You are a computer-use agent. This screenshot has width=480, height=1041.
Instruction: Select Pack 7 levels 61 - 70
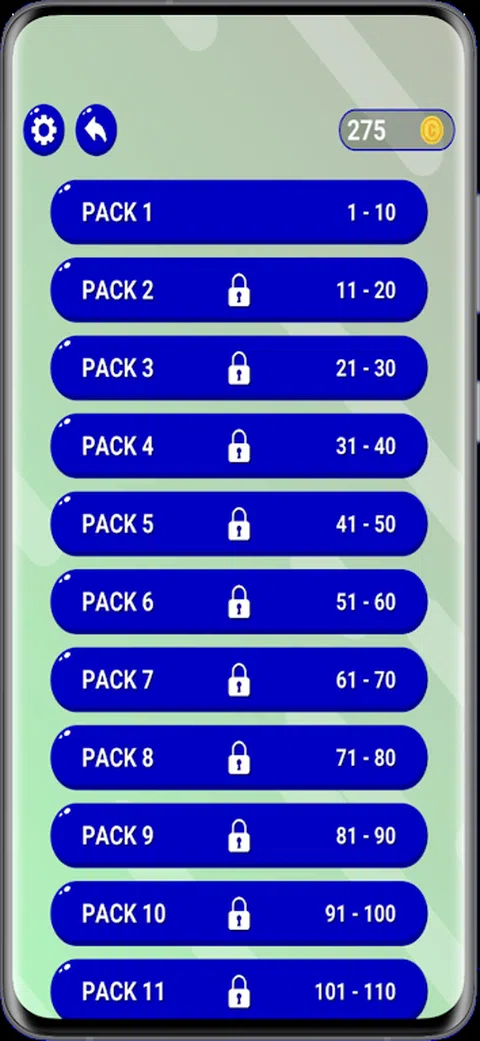239,680
